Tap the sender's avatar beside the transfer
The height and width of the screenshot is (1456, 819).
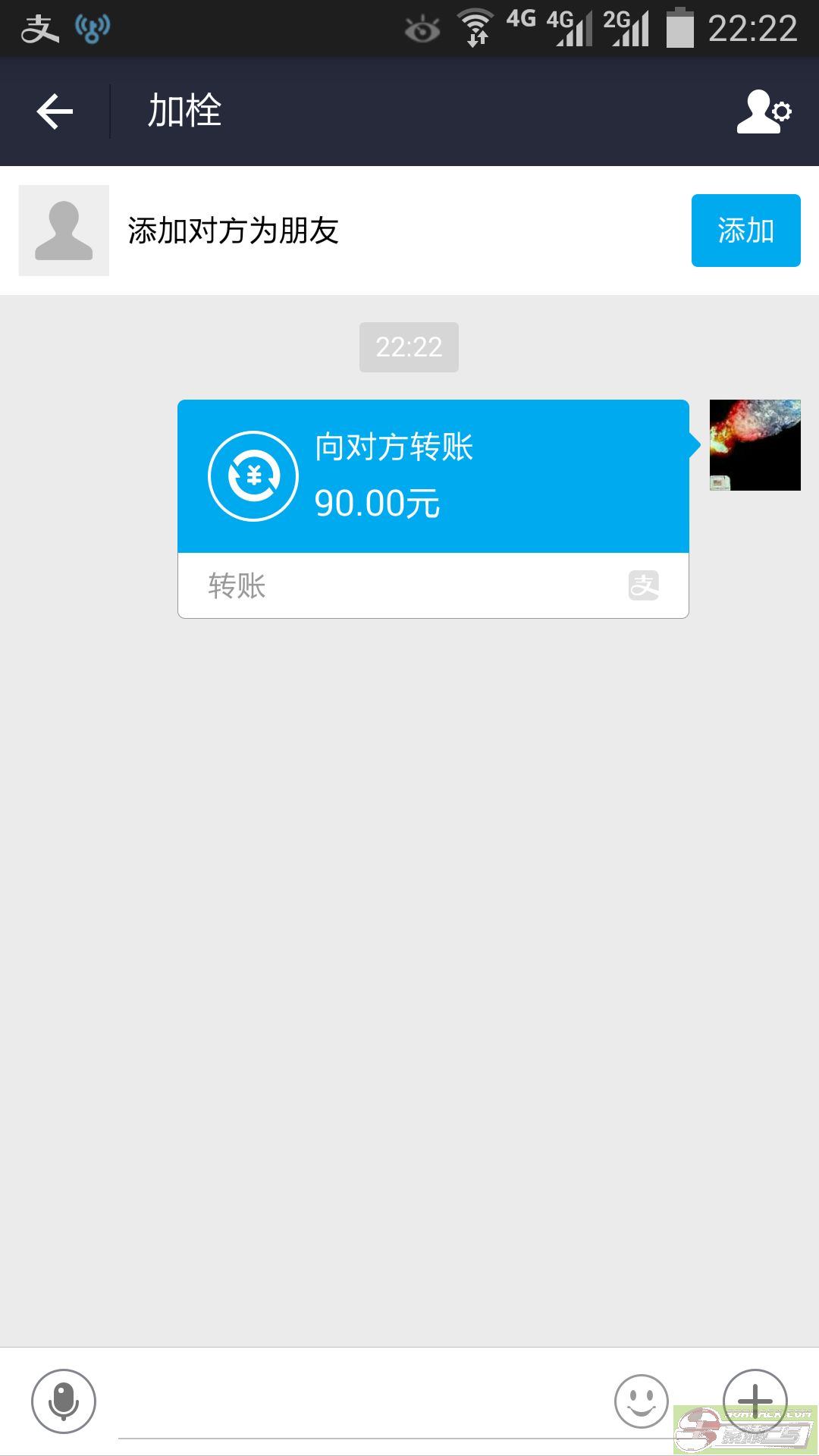pyautogui.click(x=755, y=445)
